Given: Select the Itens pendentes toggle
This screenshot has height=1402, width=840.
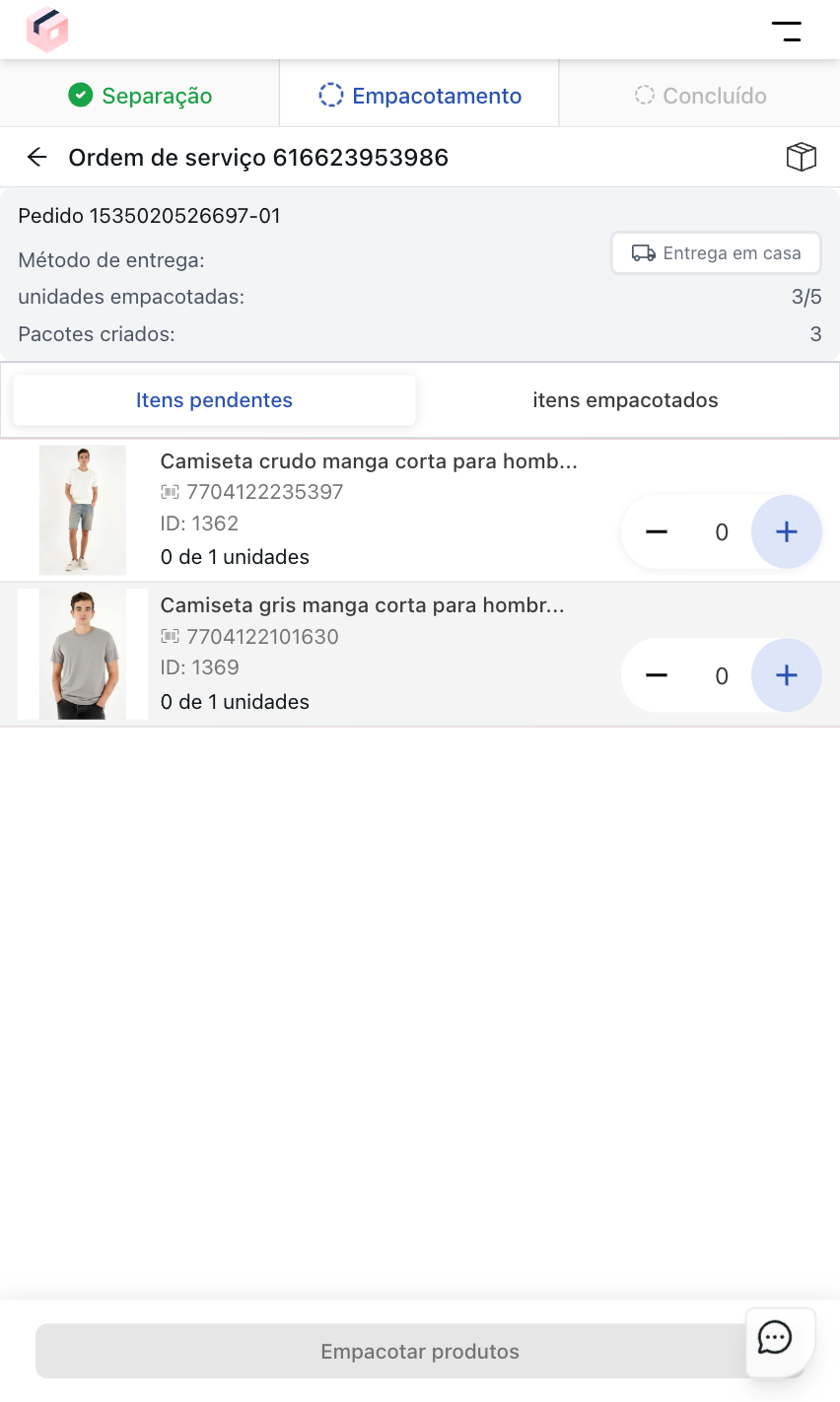Looking at the screenshot, I should 214,400.
